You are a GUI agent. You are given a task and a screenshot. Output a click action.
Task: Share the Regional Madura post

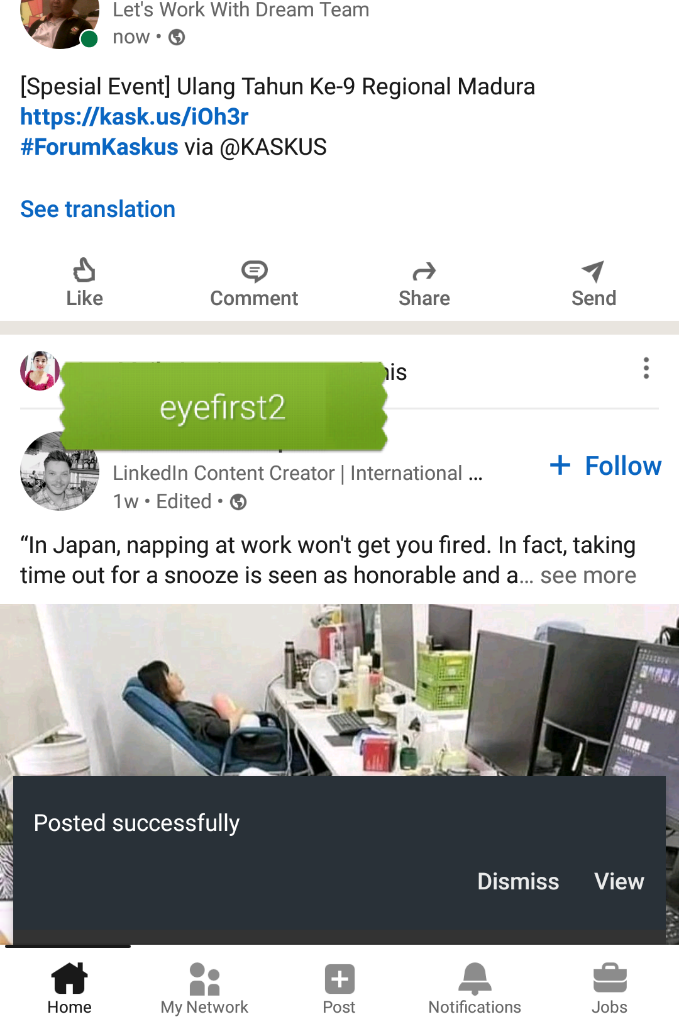point(424,283)
